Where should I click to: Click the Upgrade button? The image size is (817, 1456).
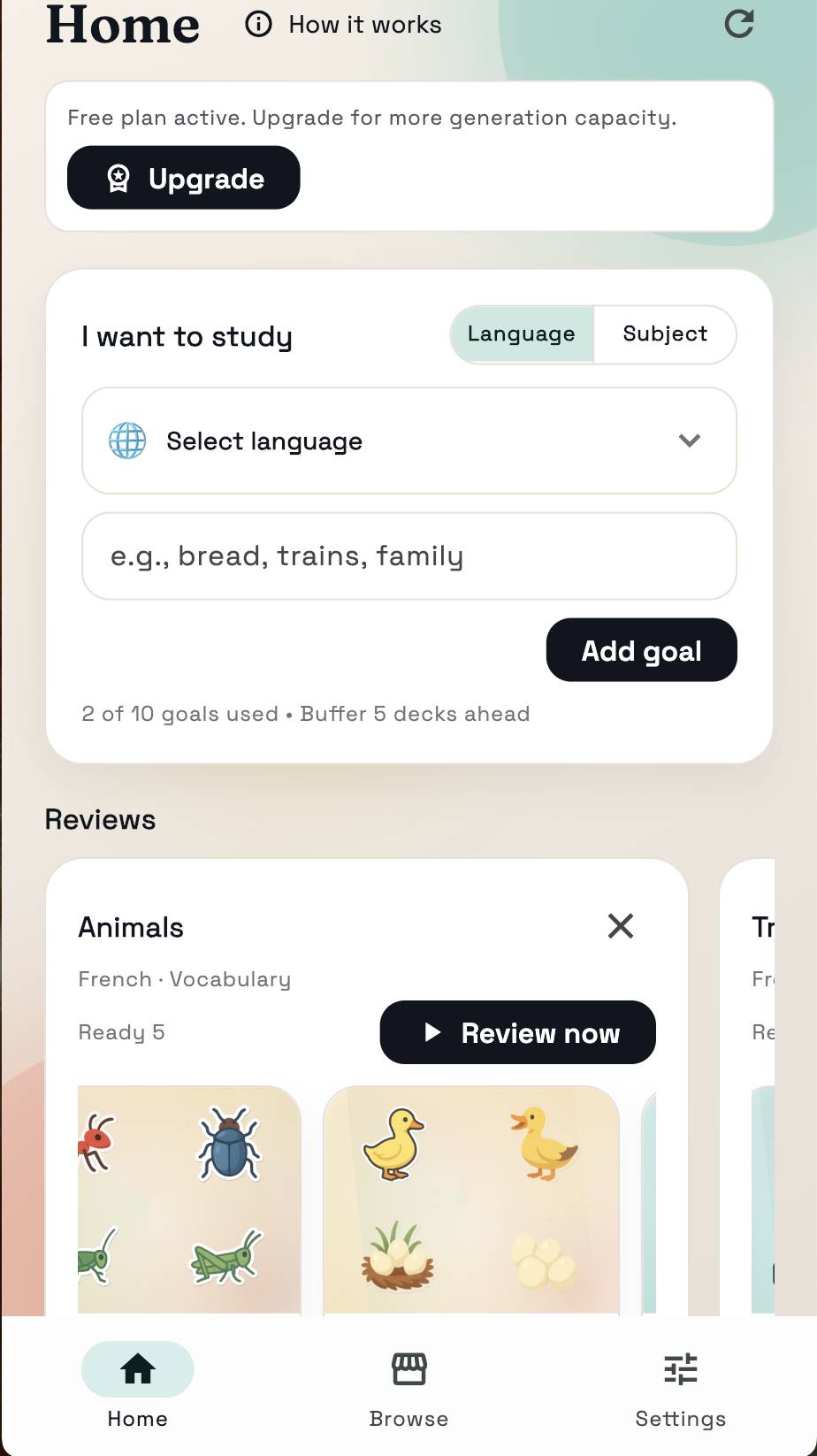[183, 177]
